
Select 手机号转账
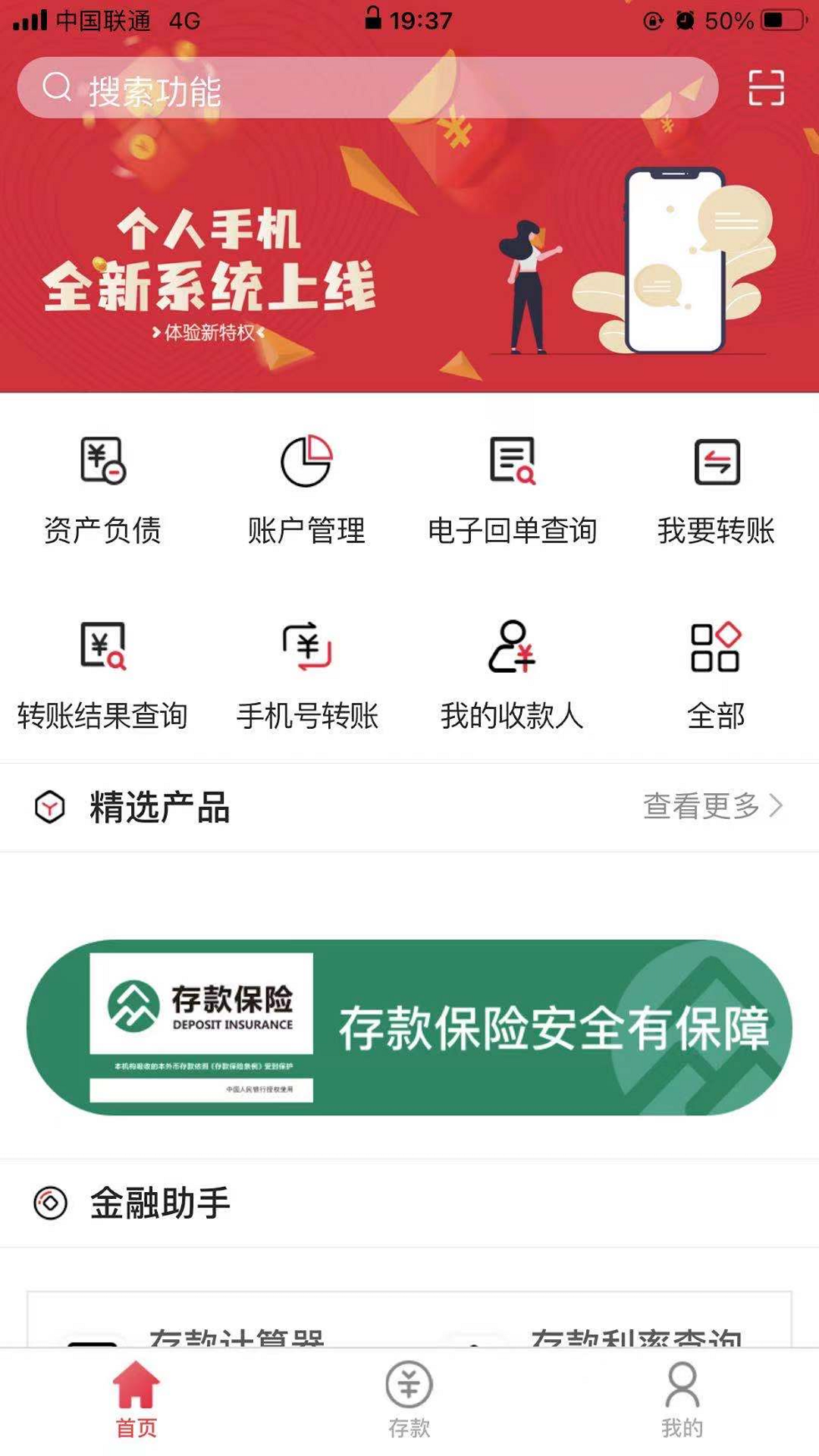tap(307, 675)
